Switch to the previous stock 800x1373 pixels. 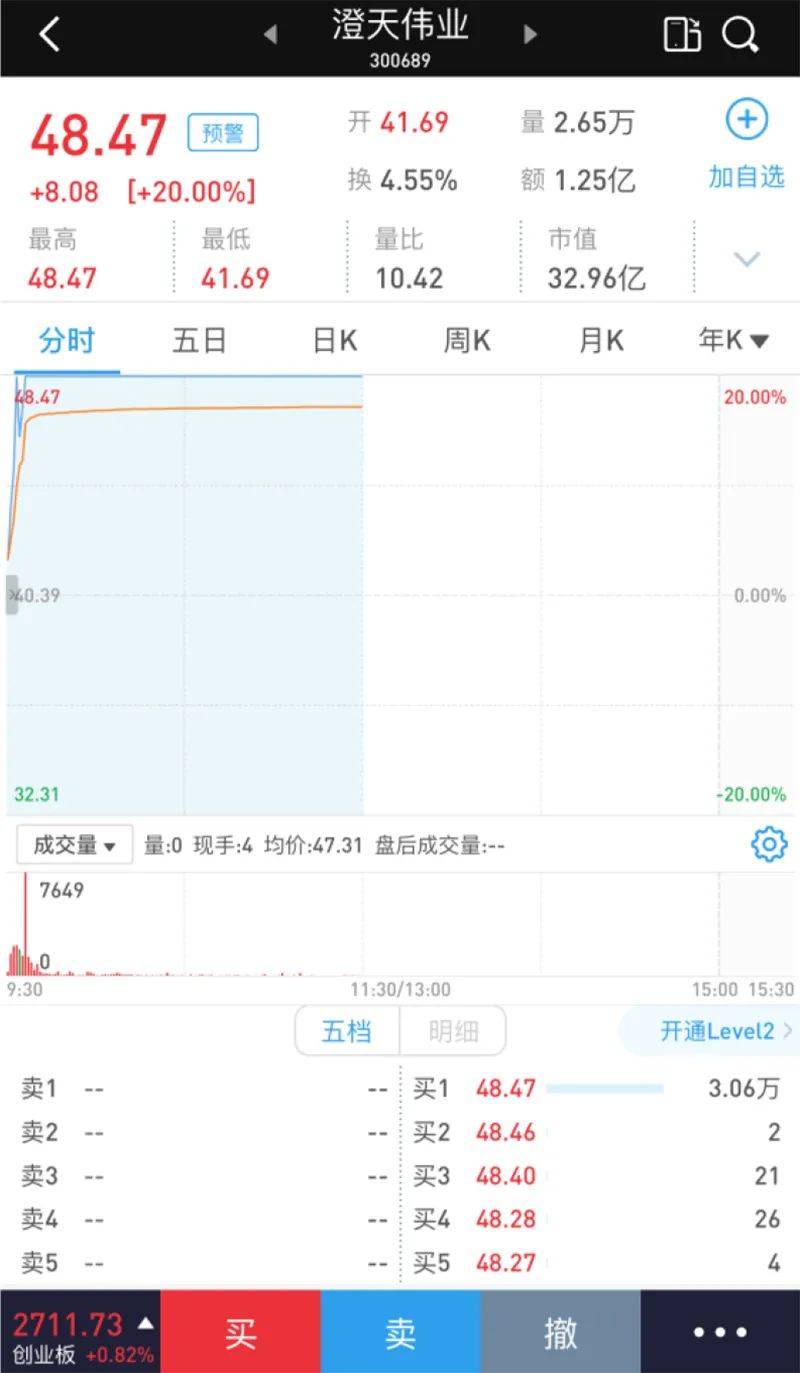click(x=270, y=35)
